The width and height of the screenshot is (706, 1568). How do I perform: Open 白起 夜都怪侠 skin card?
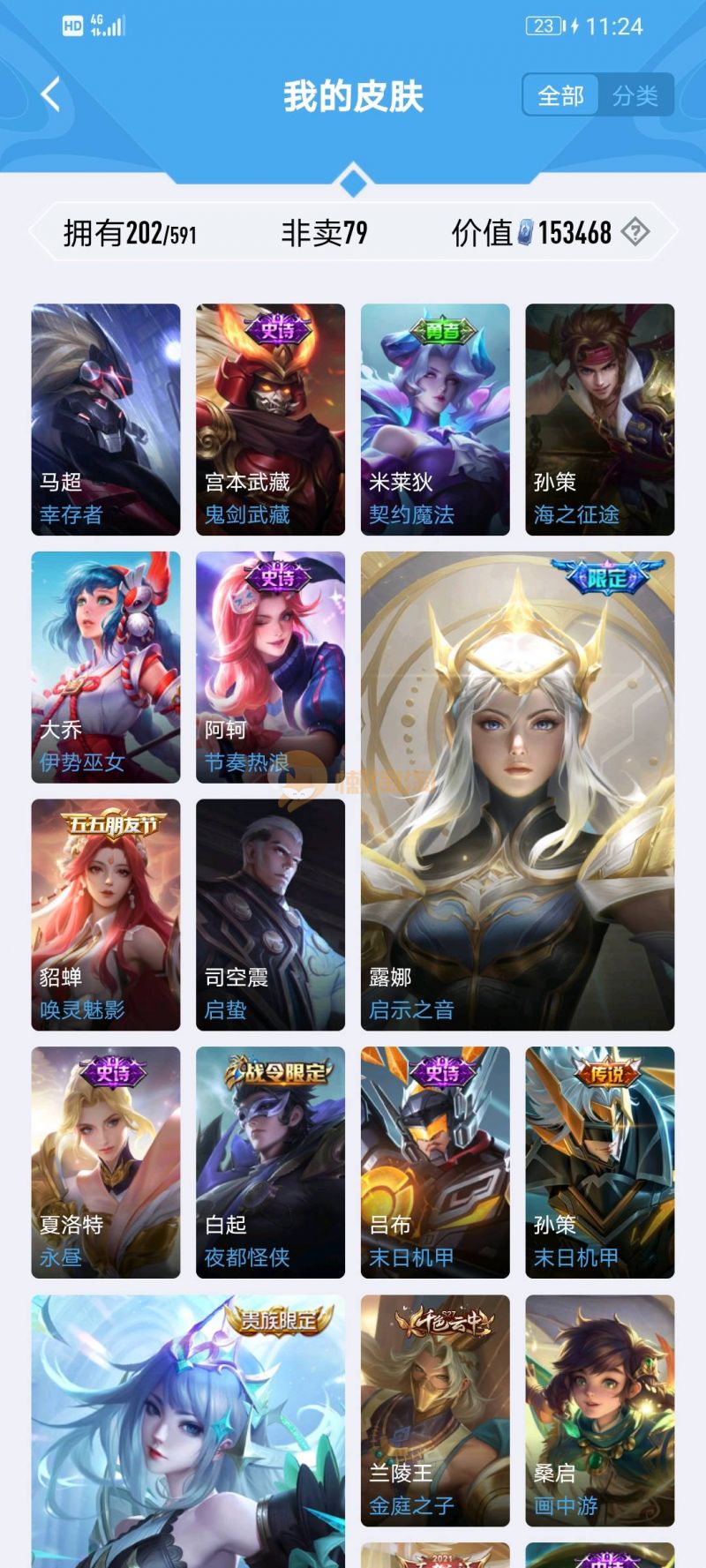270,1162
